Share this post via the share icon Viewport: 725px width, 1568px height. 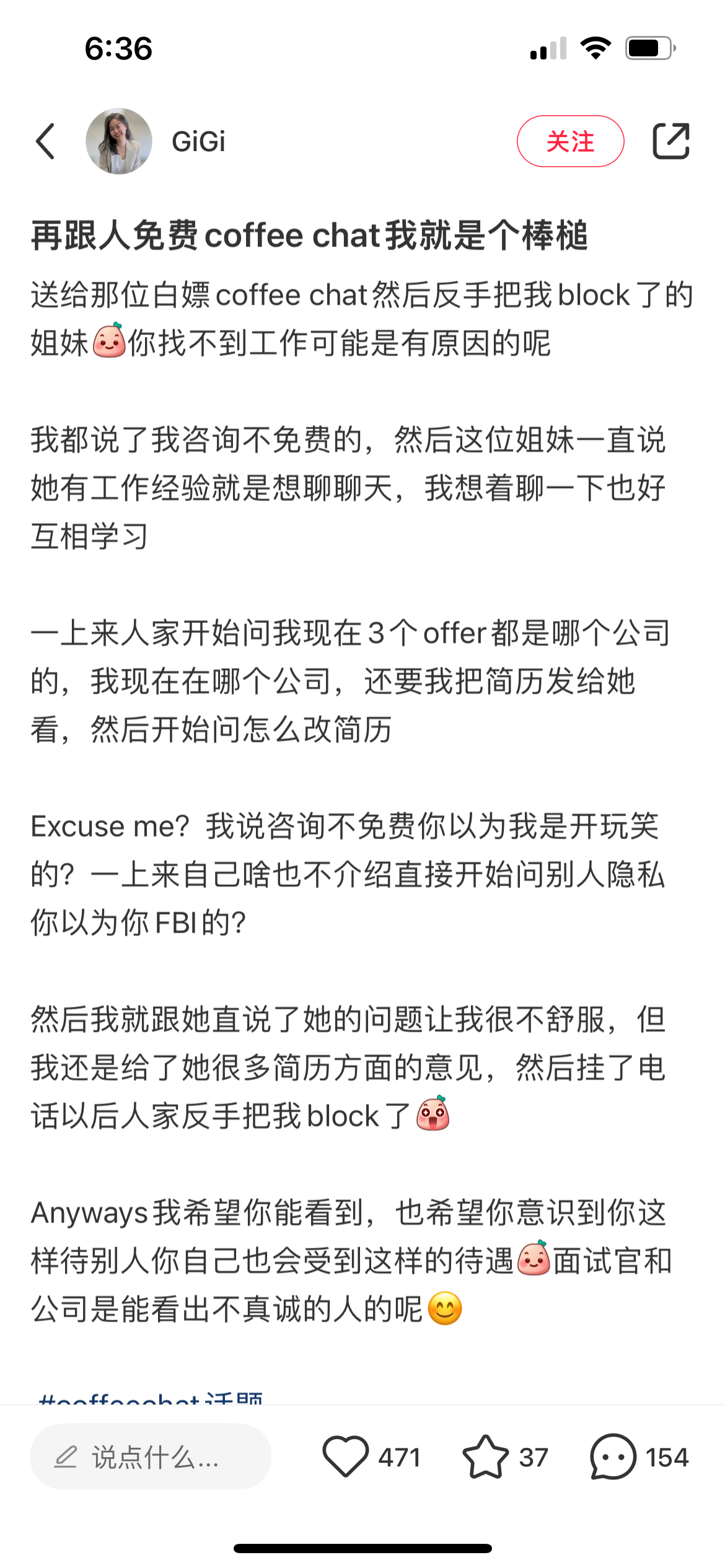[x=671, y=141]
